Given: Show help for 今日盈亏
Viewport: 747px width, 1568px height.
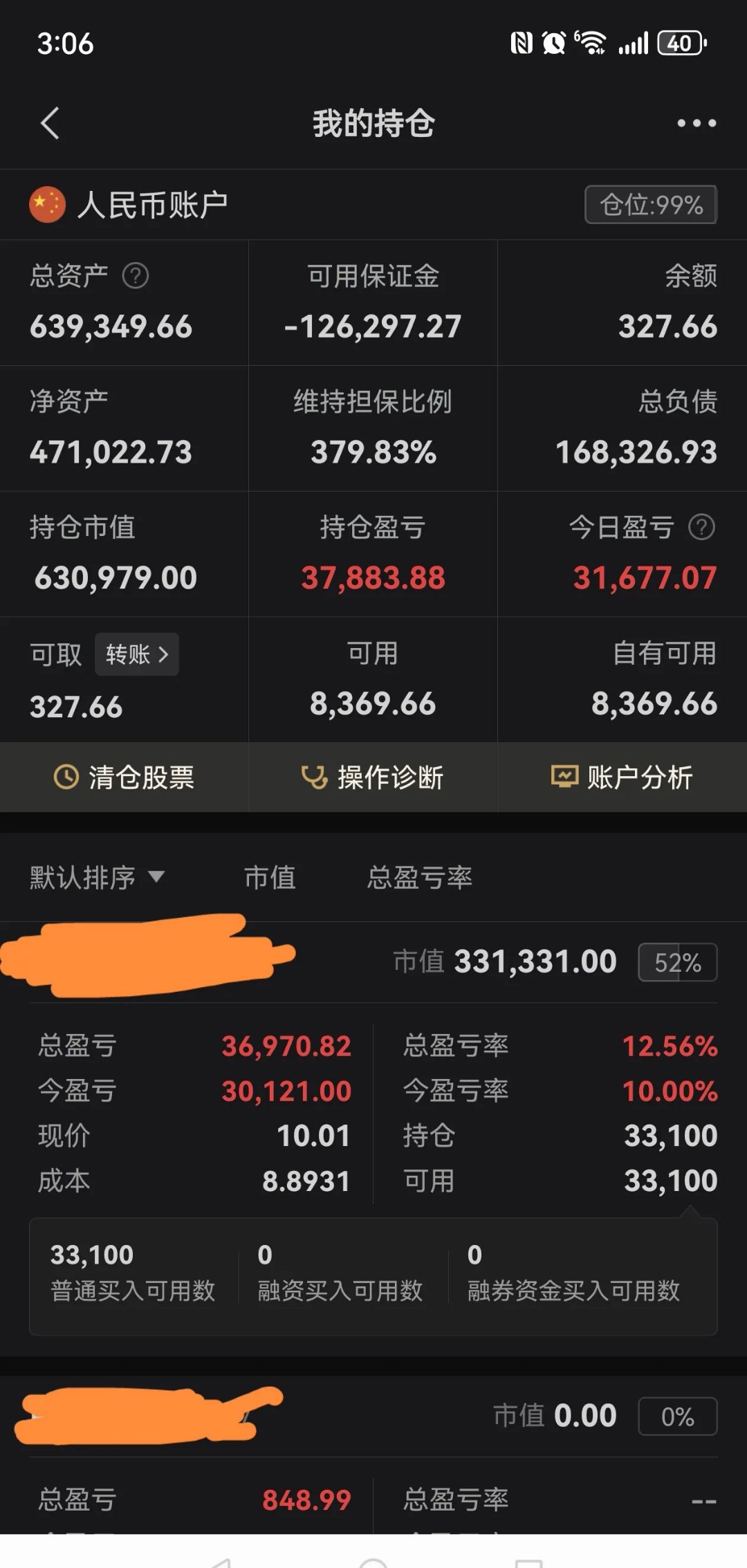Looking at the screenshot, I should [x=701, y=528].
